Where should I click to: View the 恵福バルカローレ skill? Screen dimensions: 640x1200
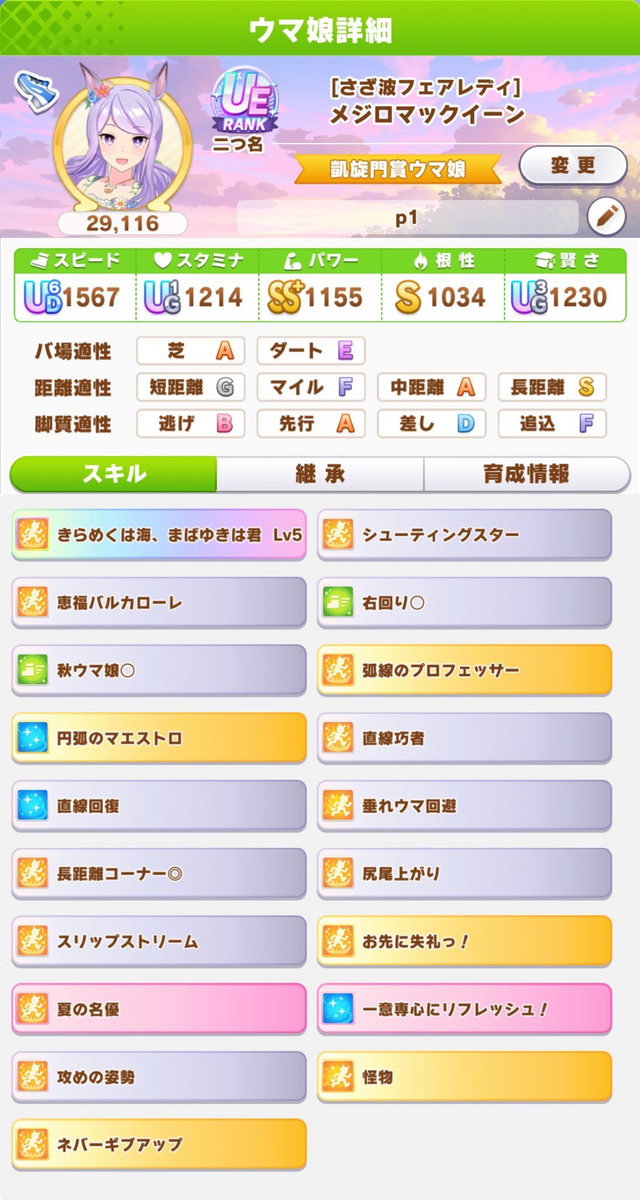tap(159, 603)
